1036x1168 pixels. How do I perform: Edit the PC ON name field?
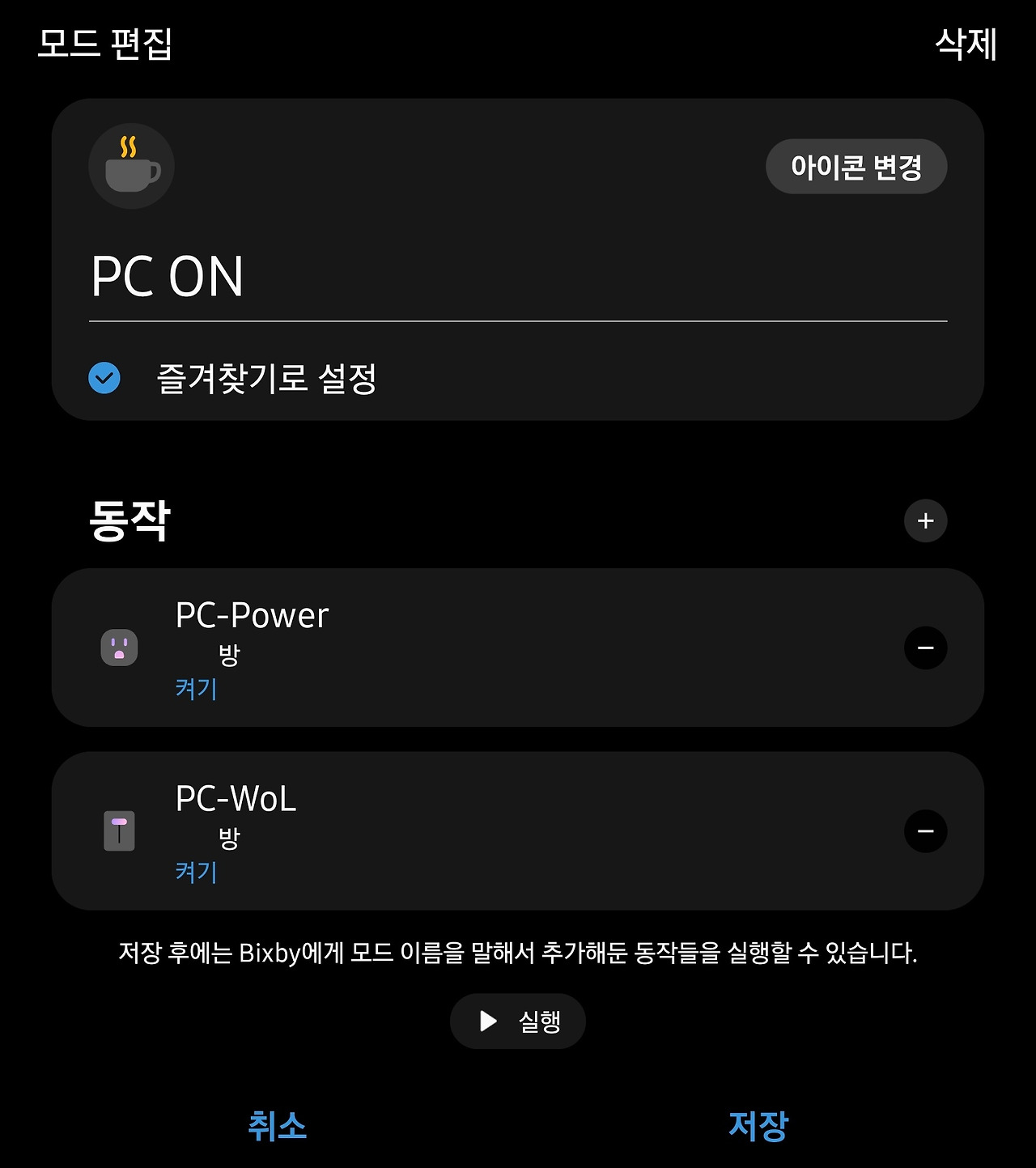click(x=518, y=278)
